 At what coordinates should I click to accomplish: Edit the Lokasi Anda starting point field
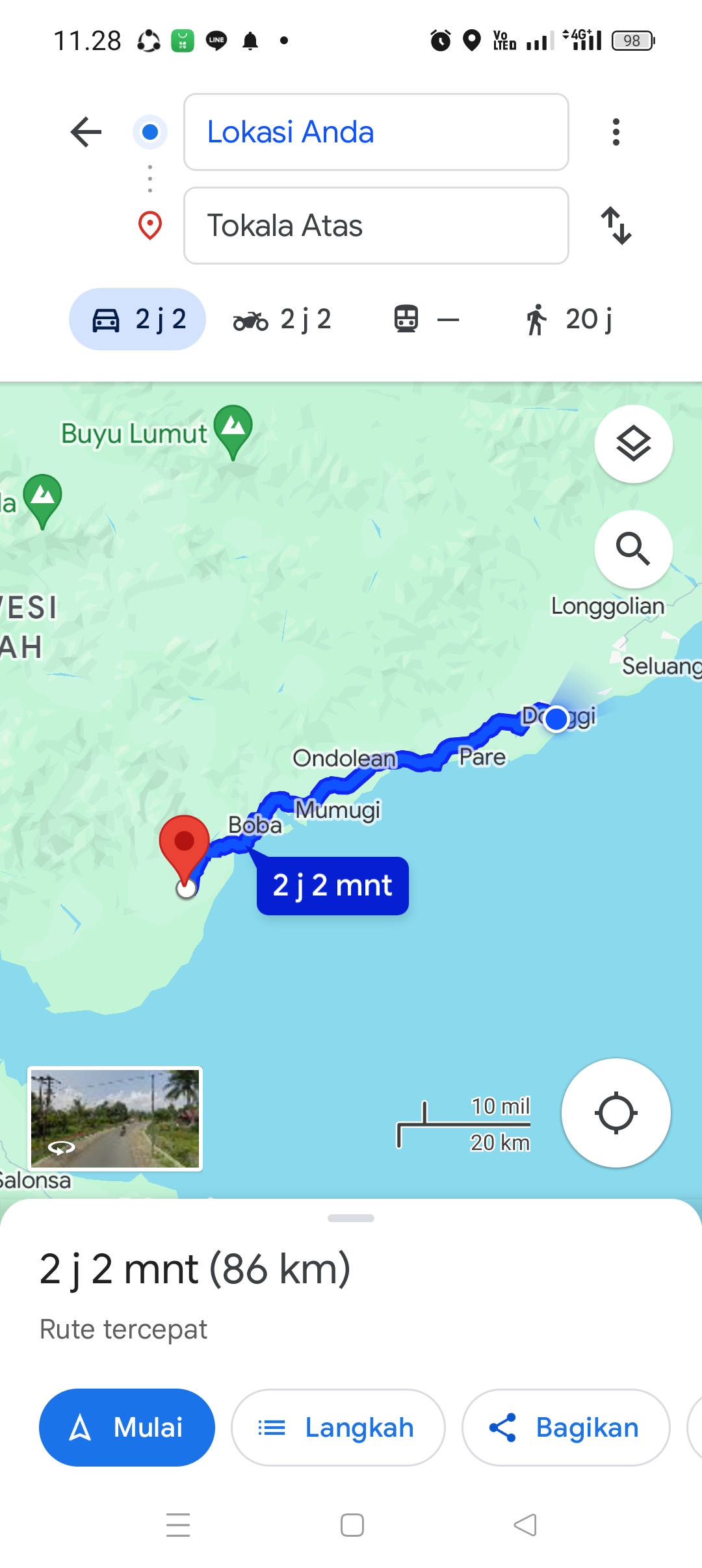[x=376, y=132]
